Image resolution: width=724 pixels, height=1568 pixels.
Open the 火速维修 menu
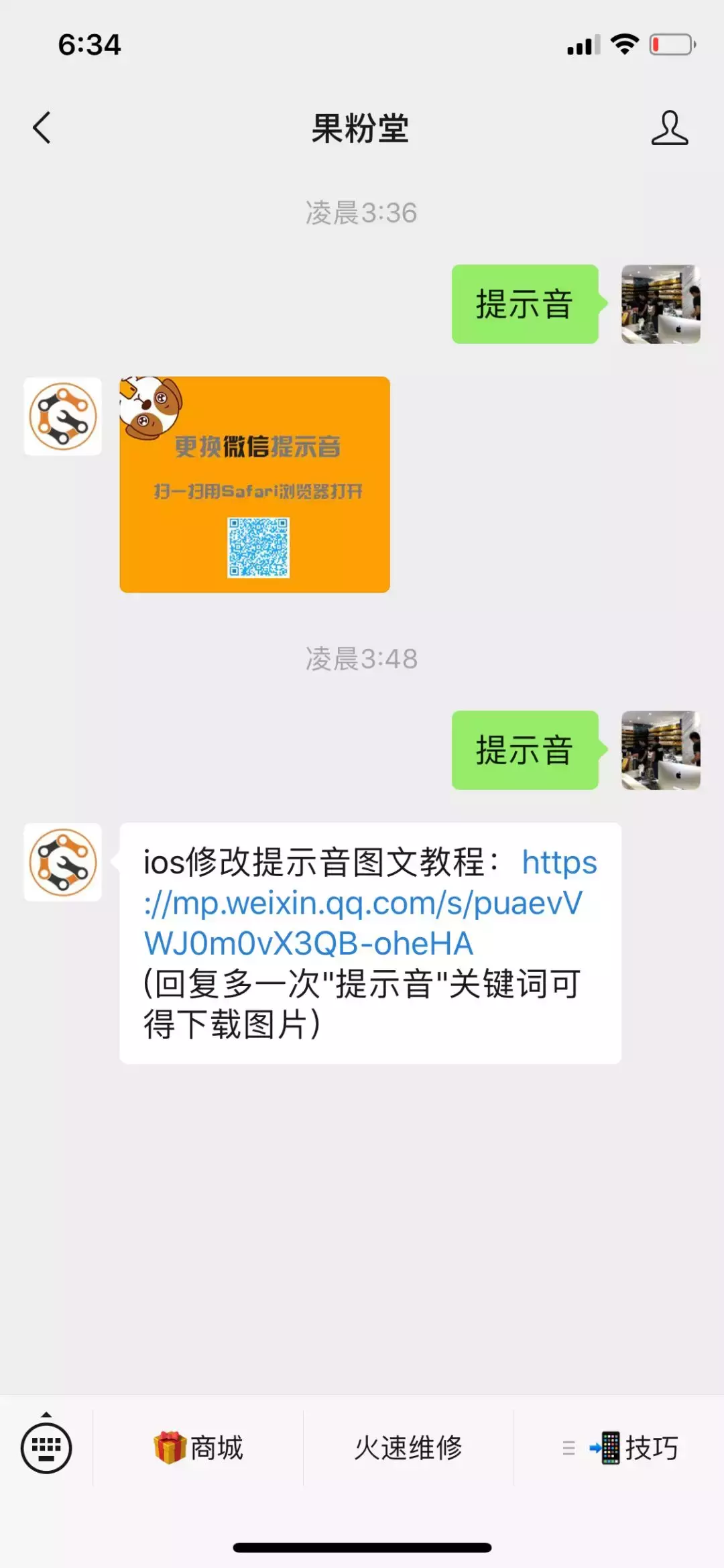[x=408, y=1448]
